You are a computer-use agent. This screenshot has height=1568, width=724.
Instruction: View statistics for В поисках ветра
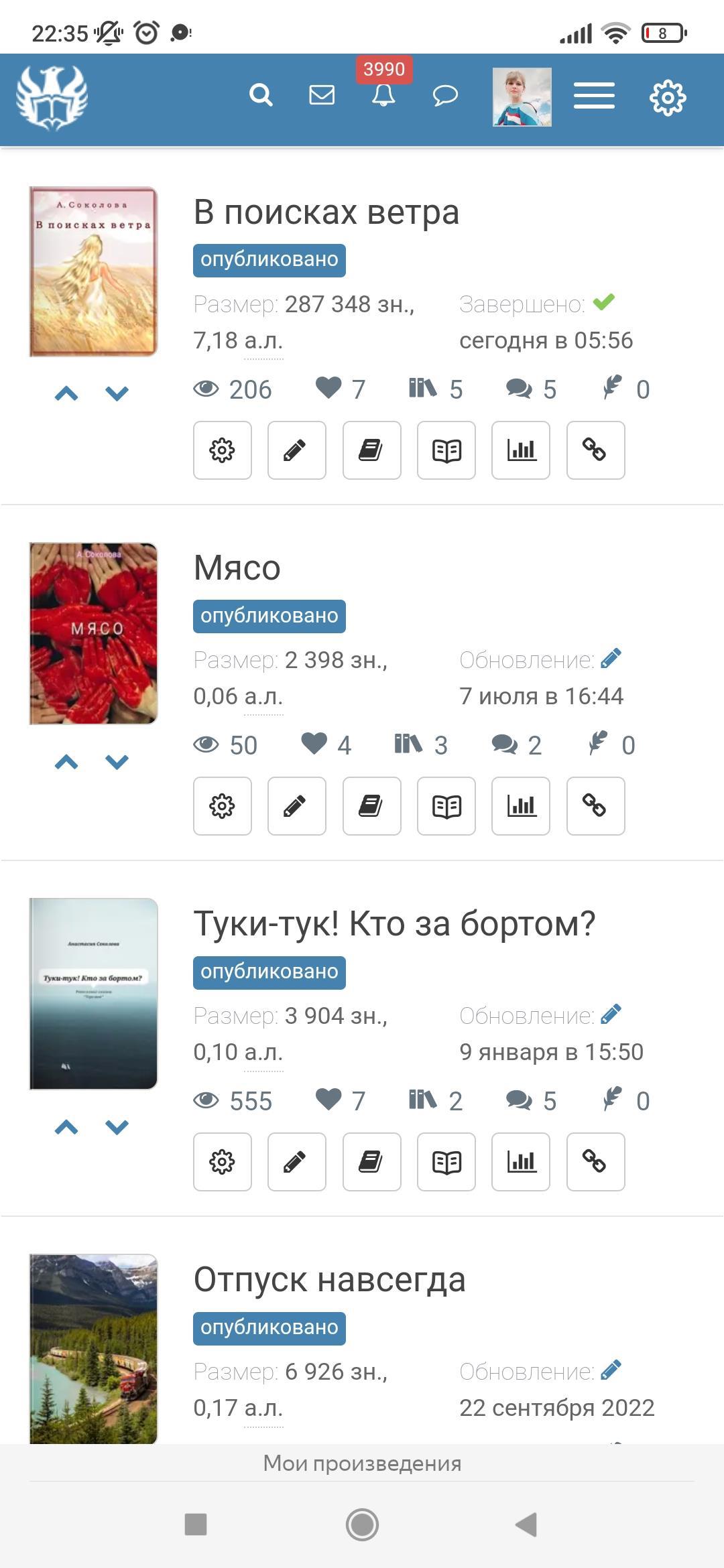pyautogui.click(x=520, y=450)
